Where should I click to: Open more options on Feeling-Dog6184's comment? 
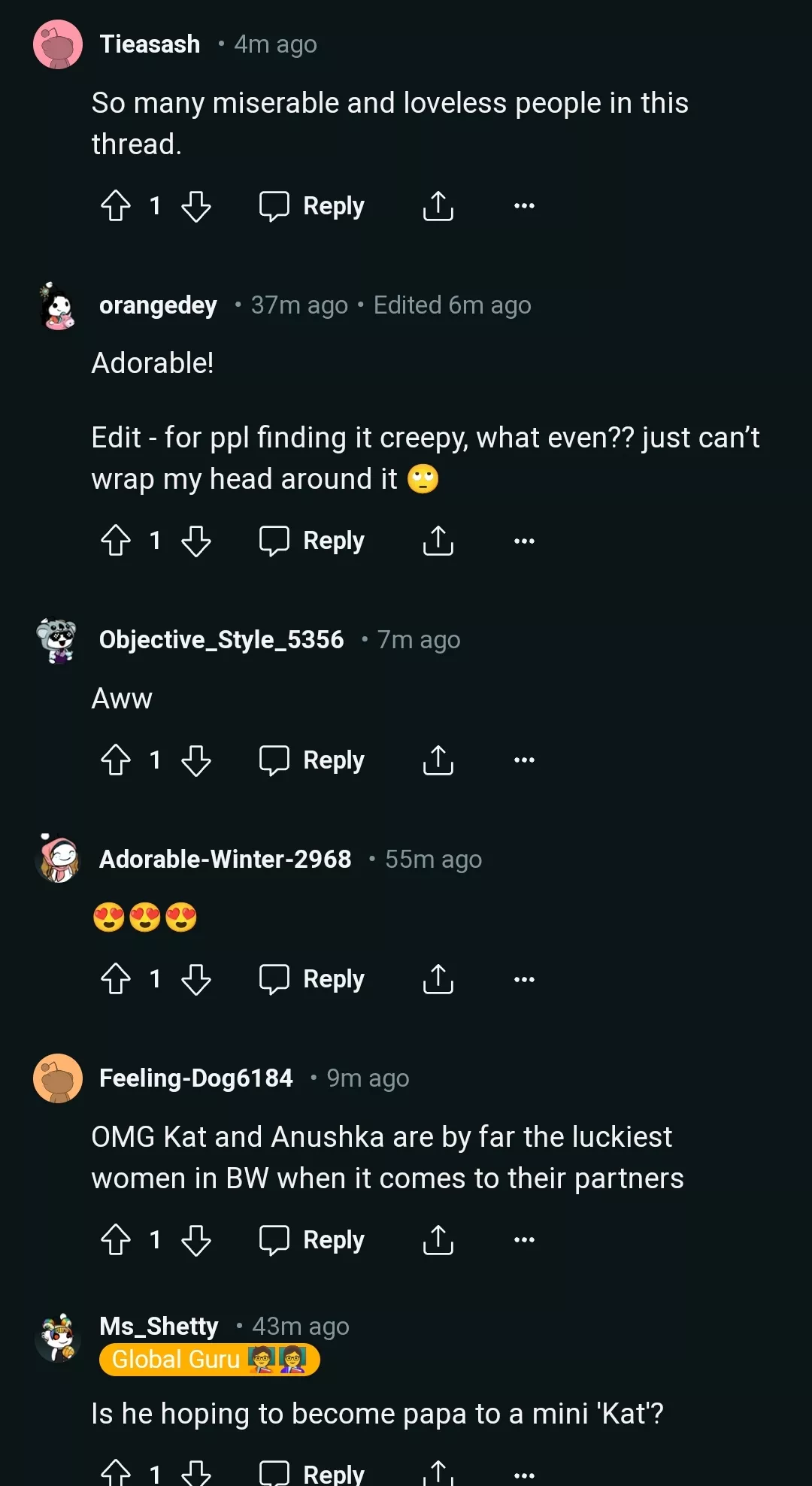click(524, 1239)
